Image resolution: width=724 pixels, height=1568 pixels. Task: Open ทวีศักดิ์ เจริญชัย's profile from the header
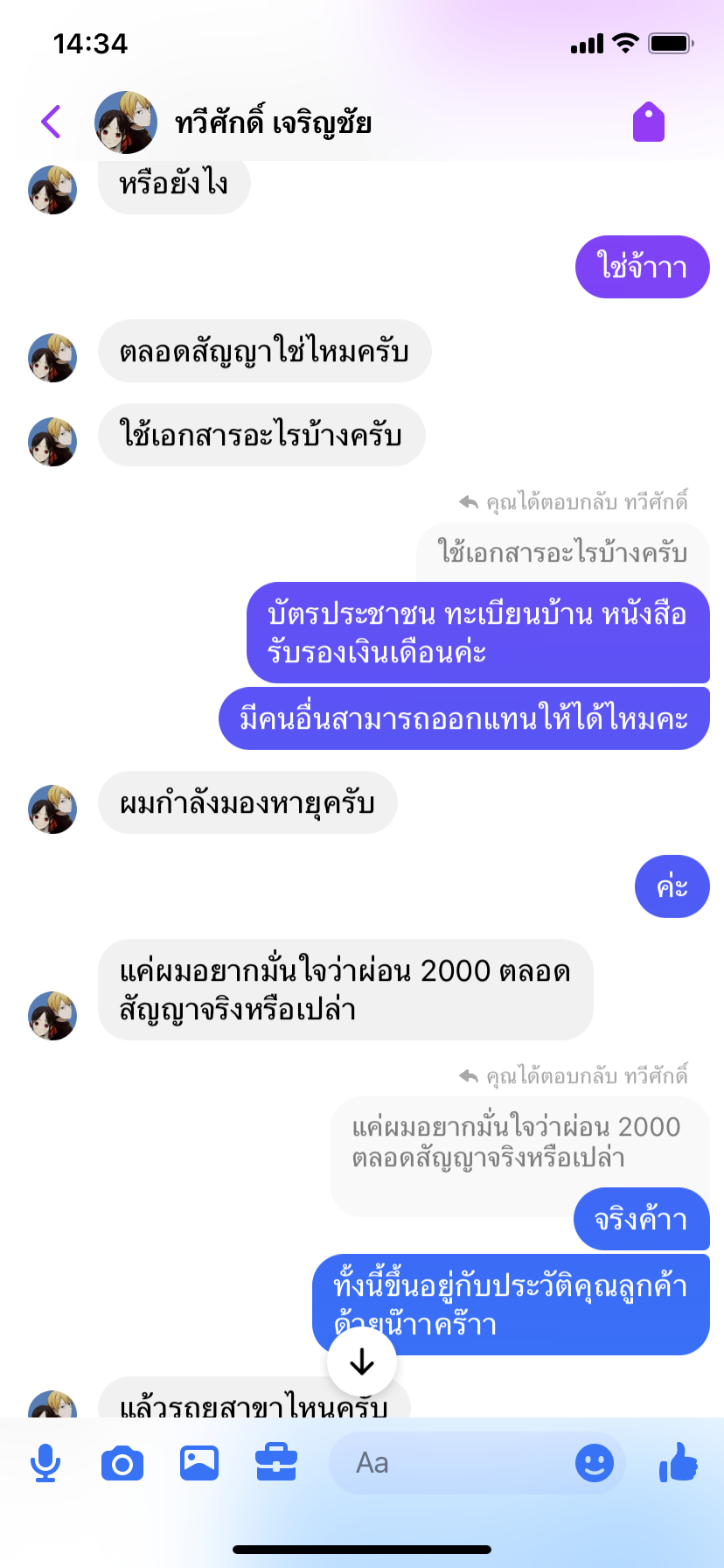[x=273, y=122]
